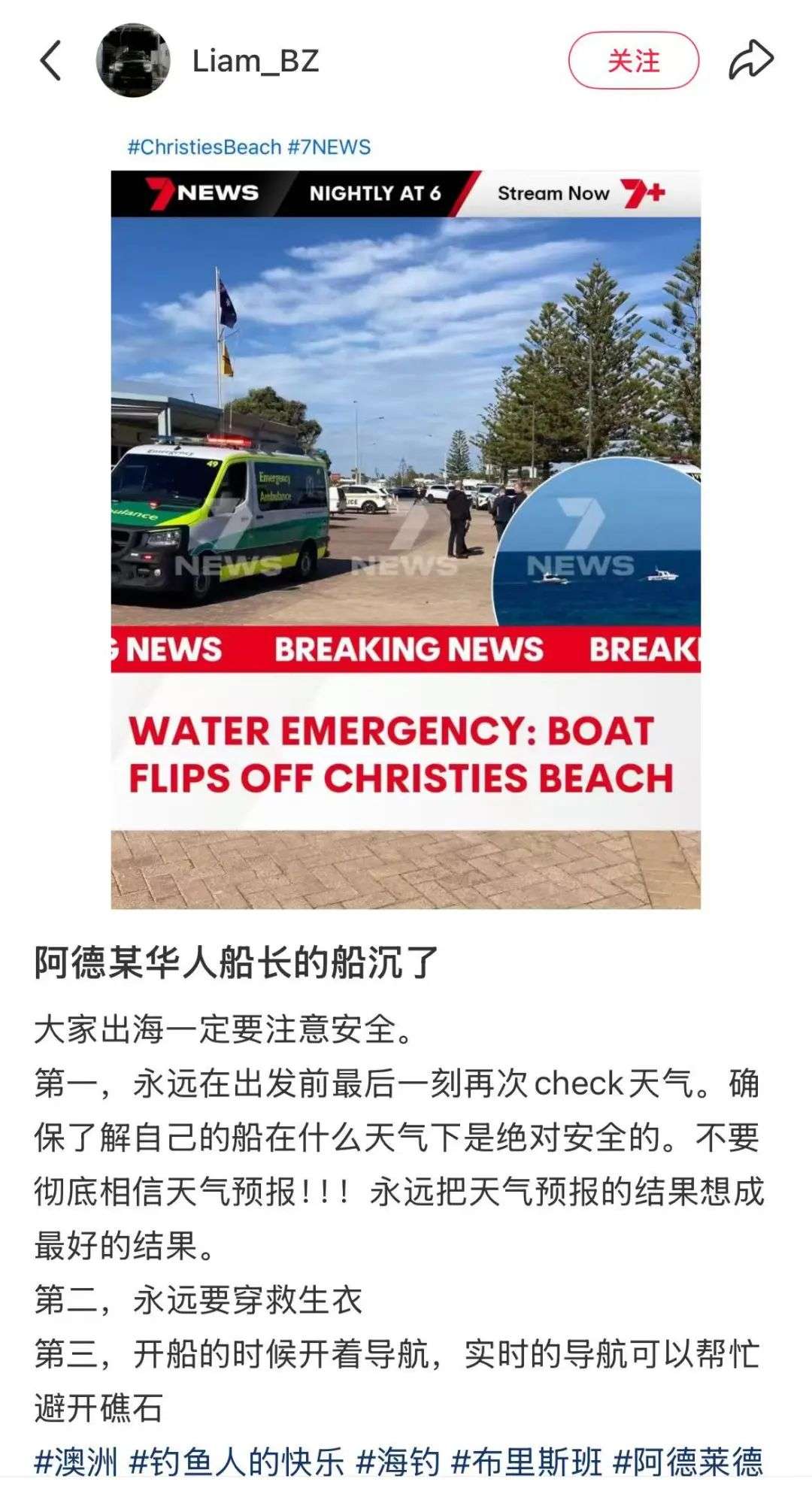
Task: Open the #澳洲 hashtag
Action: pos(76,1462)
